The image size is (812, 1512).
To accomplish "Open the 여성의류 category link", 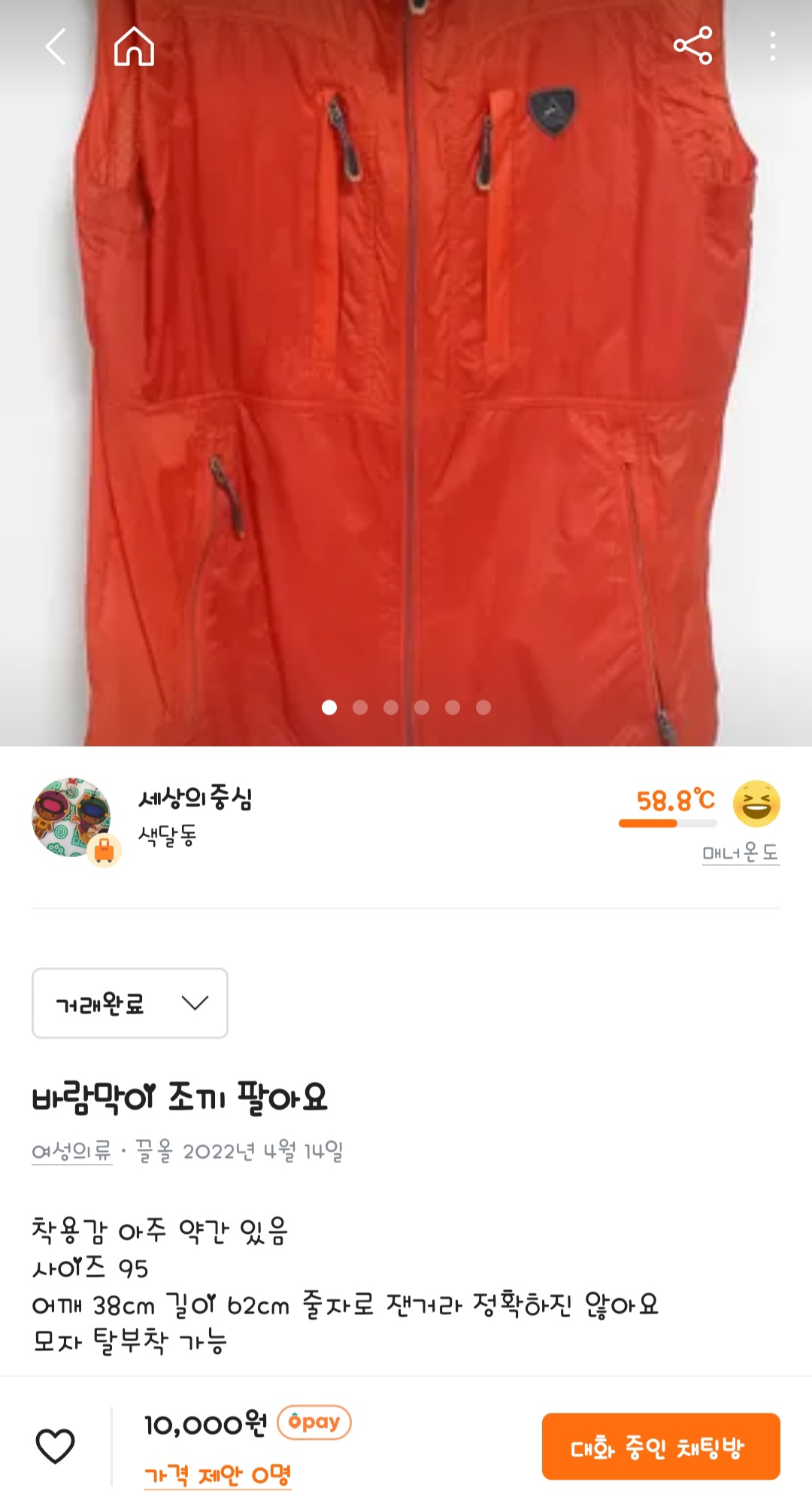I will 71,1151.
